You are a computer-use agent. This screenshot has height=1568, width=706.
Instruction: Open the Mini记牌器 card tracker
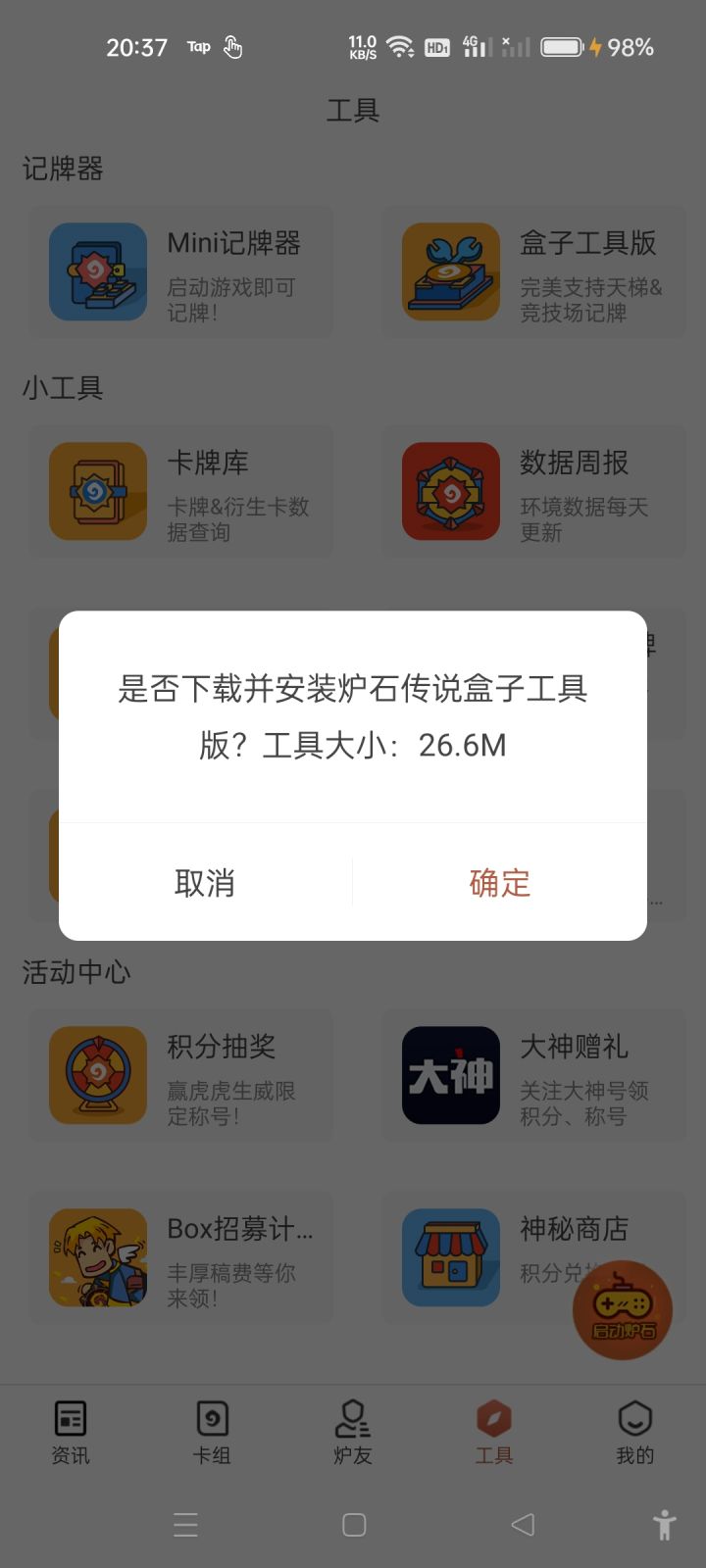[x=181, y=272]
